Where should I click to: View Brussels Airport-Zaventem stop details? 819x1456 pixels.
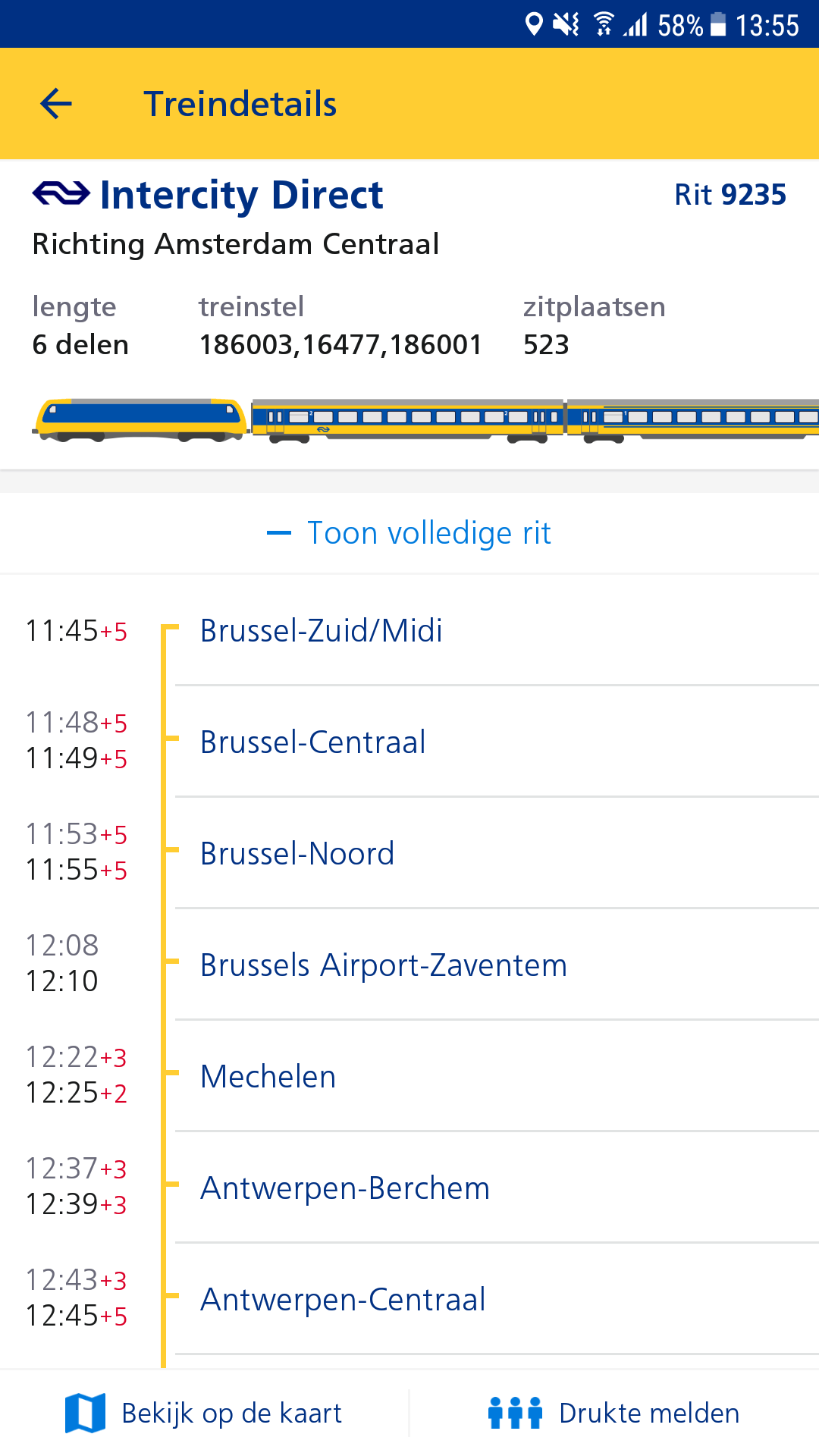pyautogui.click(x=409, y=964)
